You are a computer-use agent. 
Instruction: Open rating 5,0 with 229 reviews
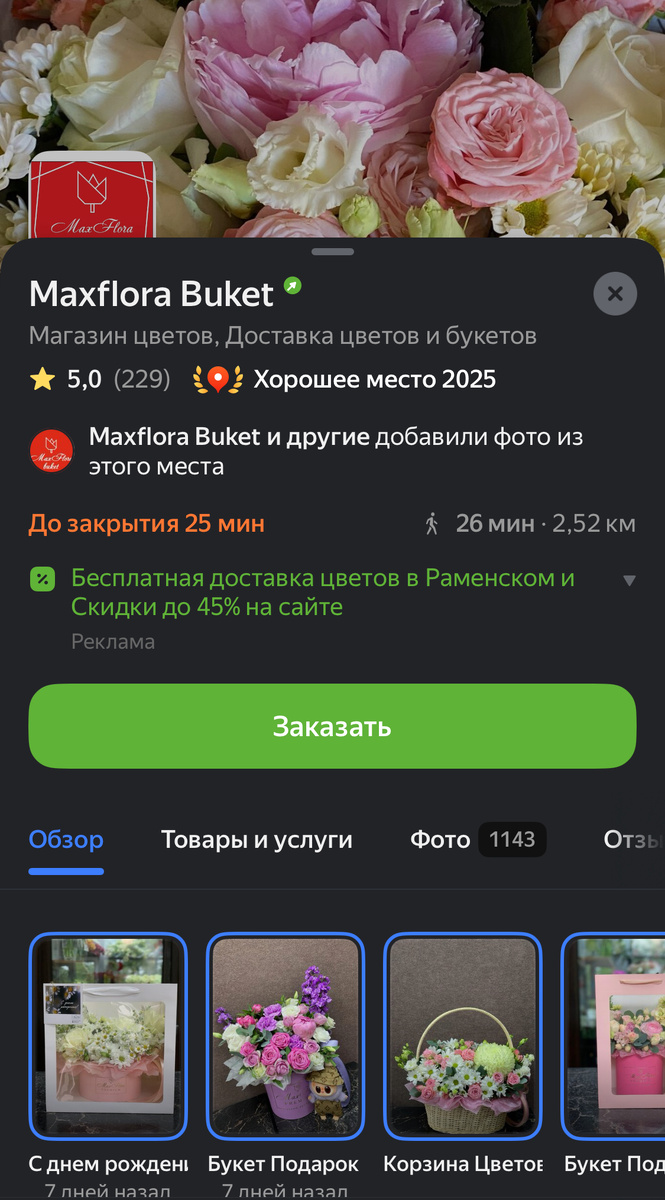tap(100, 380)
